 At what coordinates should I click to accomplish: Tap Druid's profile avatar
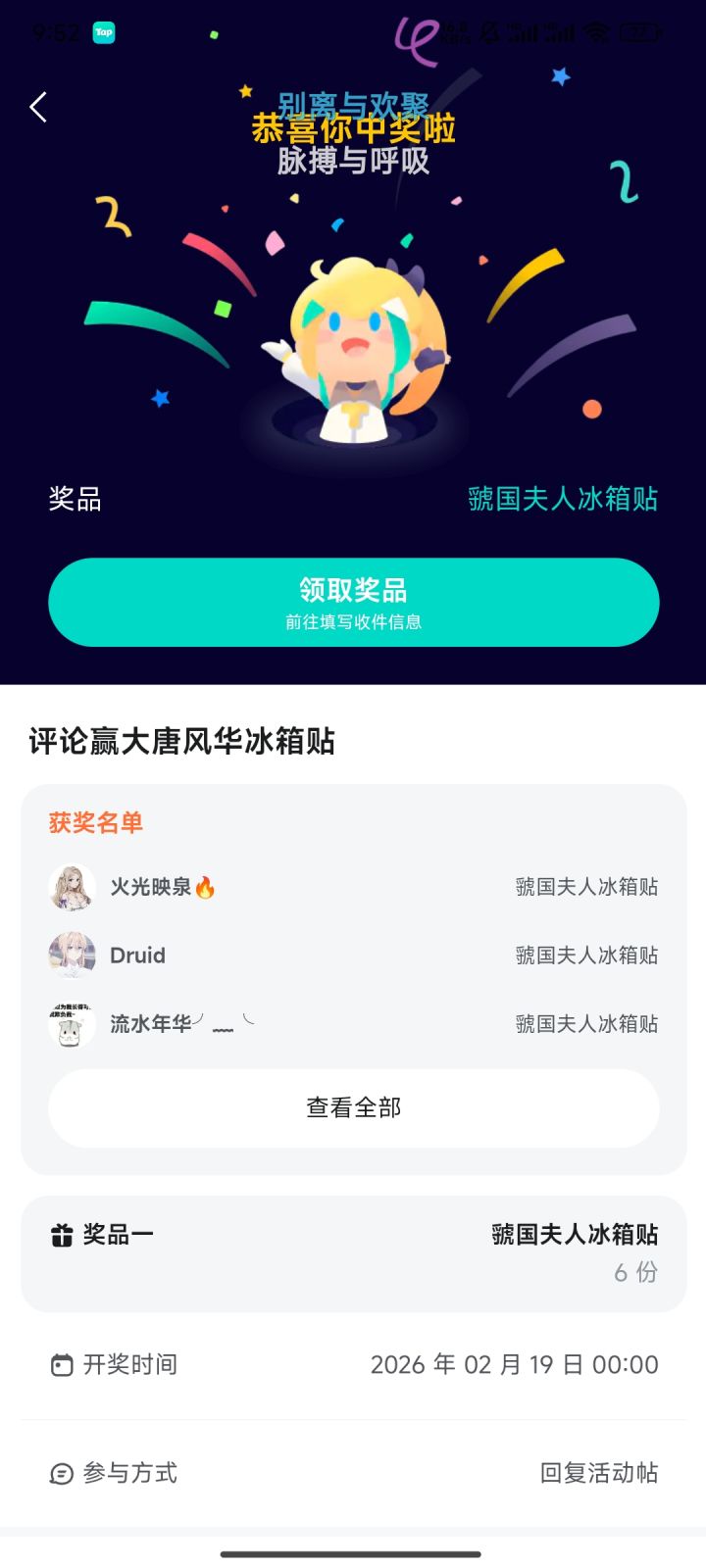click(x=72, y=955)
